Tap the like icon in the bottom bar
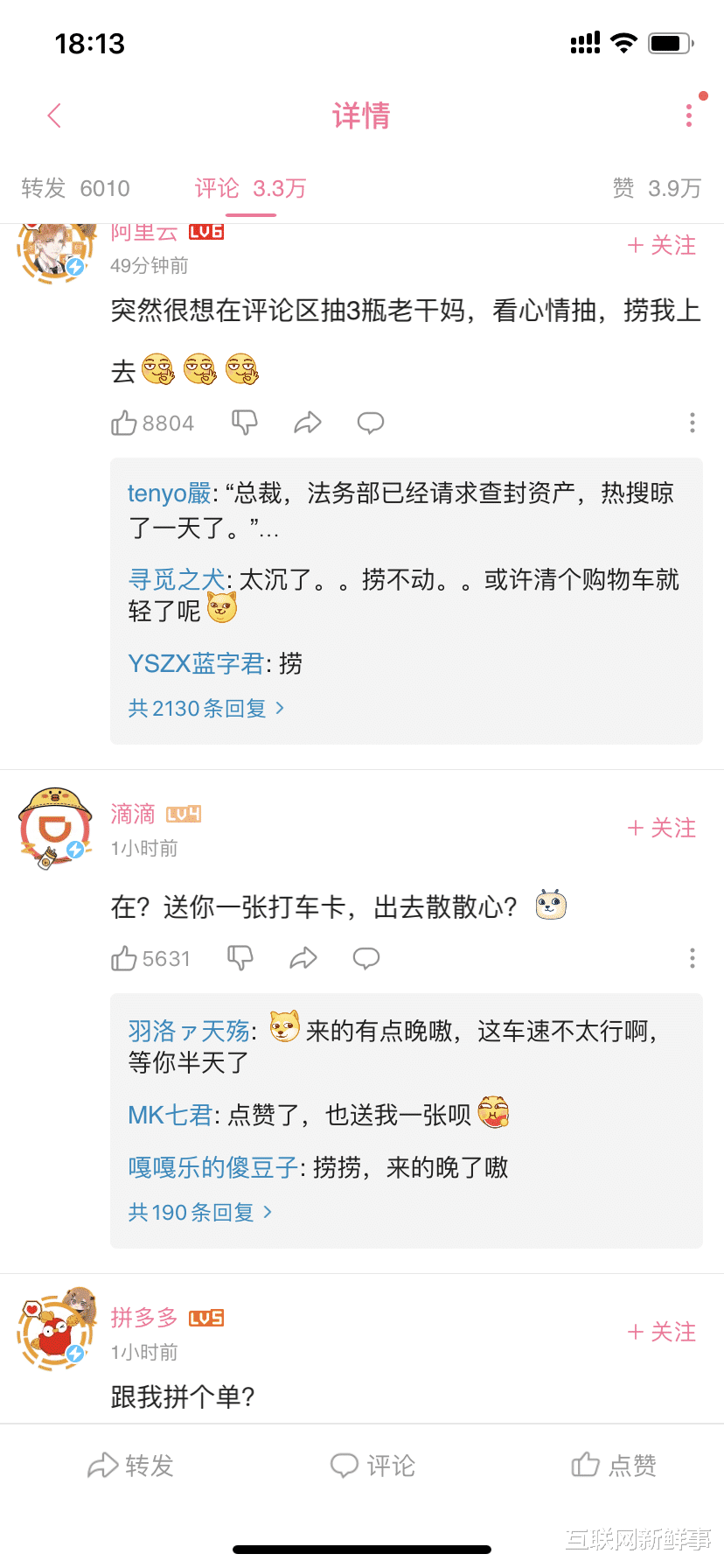 (613, 1466)
